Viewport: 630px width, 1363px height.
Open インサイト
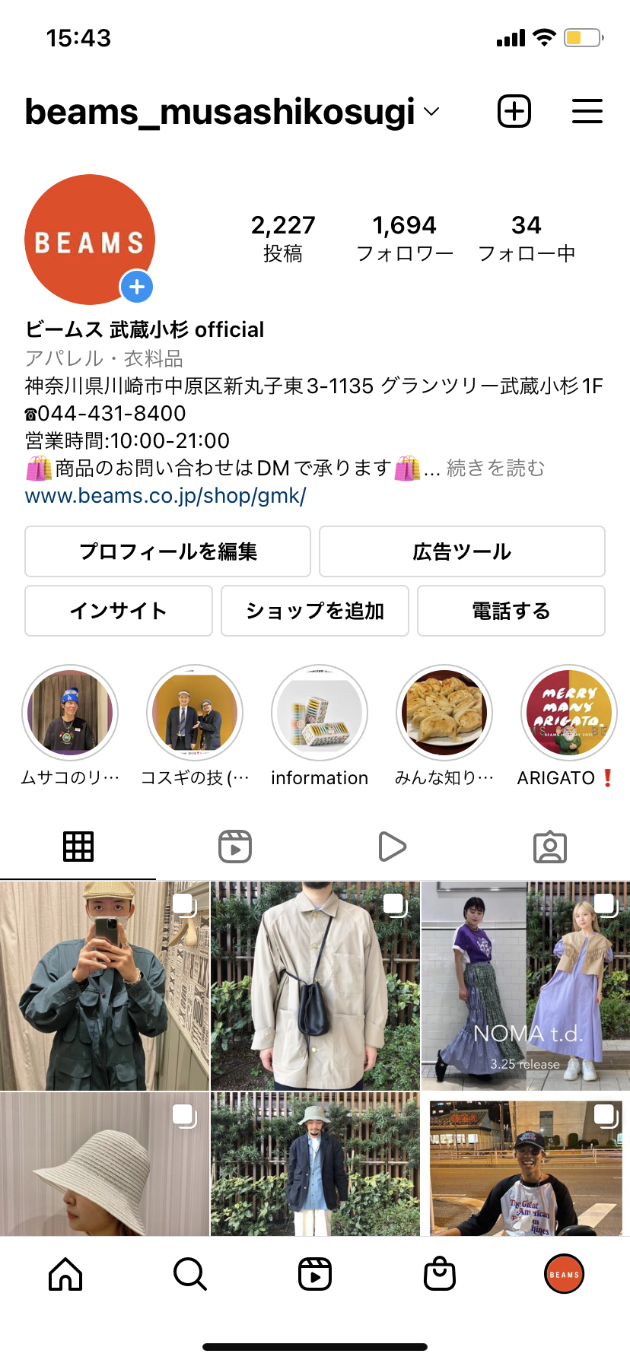pos(118,611)
